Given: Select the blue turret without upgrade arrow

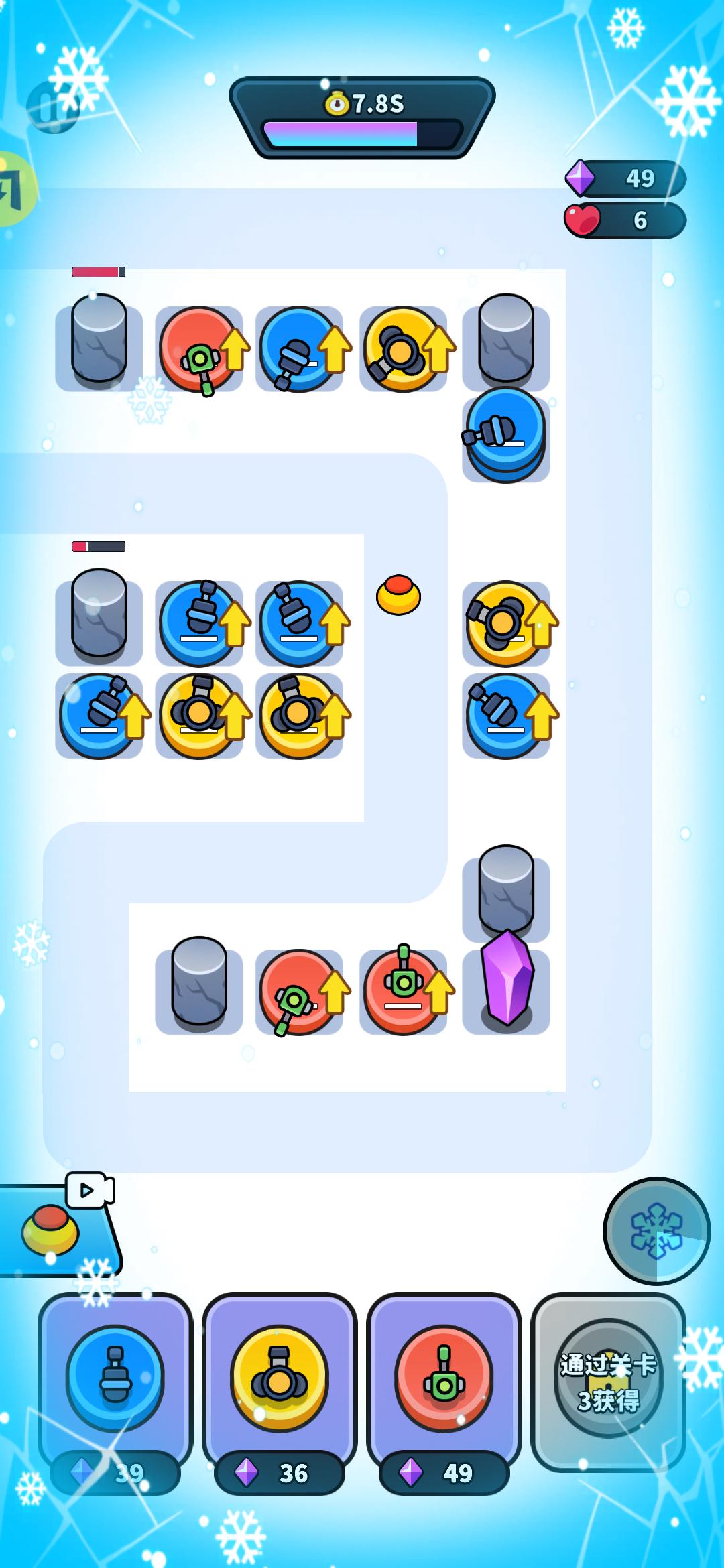Looking at the screenshot, I should click(505, 434).
